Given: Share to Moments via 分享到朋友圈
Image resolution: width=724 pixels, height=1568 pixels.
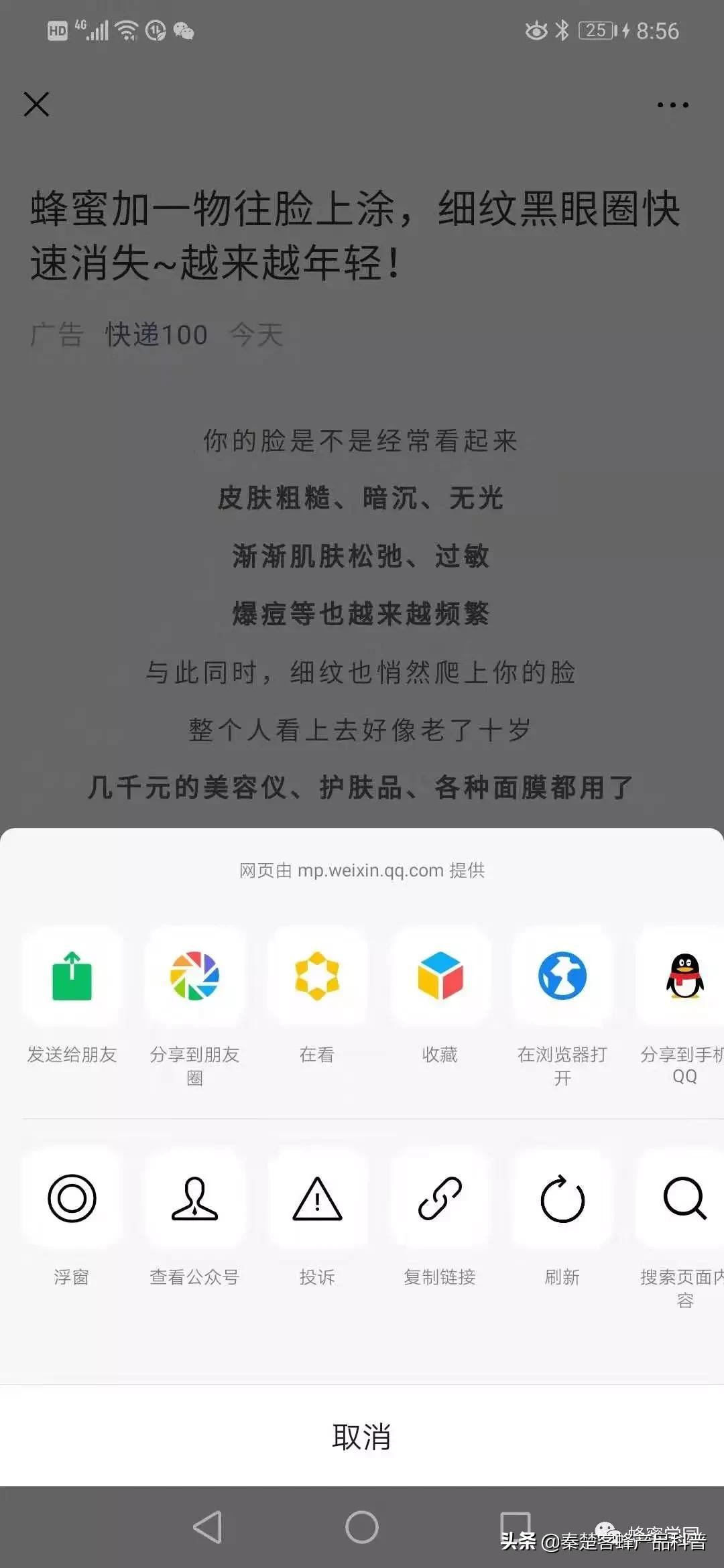Looking at the screenshot, I should point(194,976).
